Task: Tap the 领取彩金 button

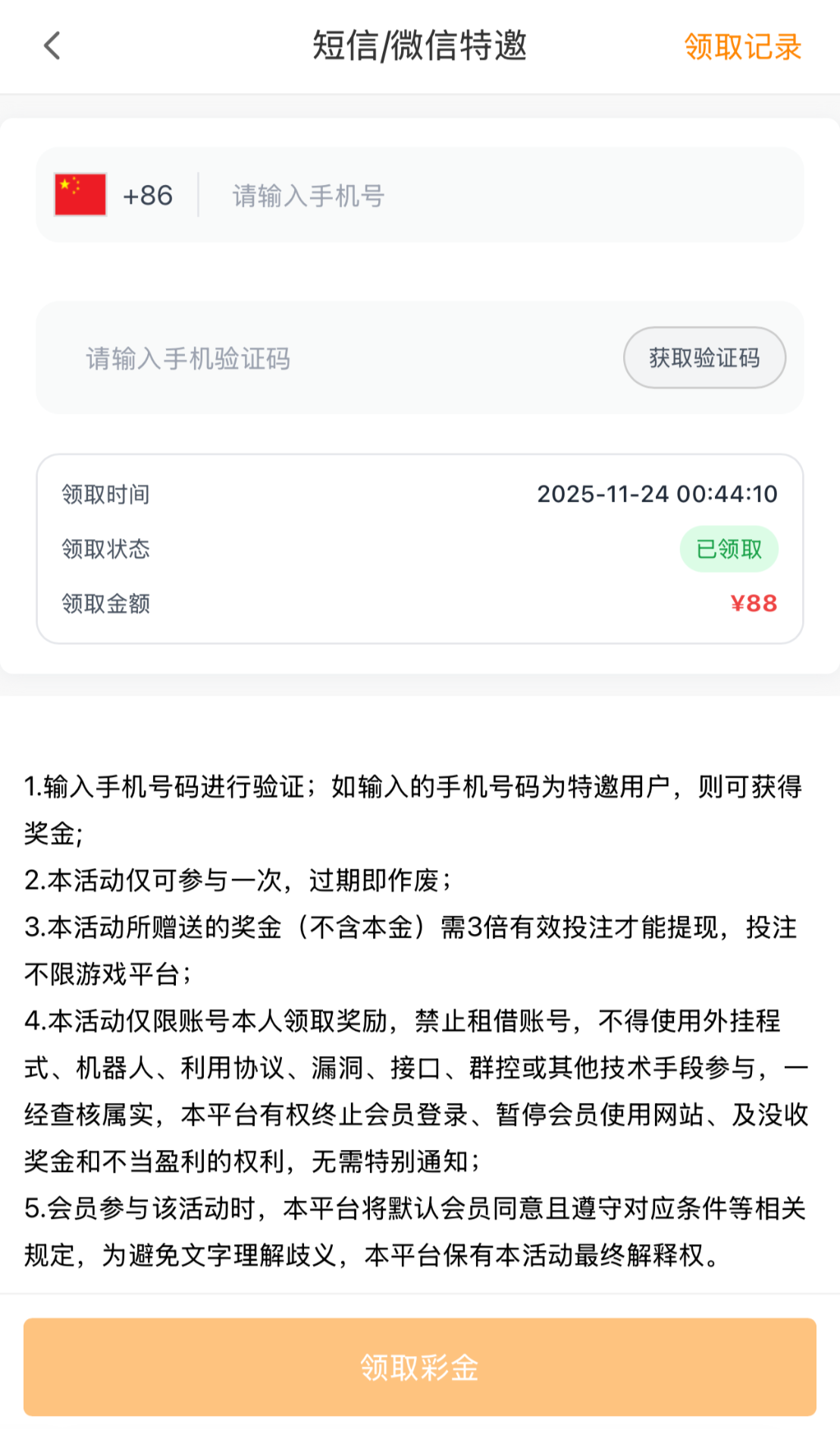Action: [419, 1367]
